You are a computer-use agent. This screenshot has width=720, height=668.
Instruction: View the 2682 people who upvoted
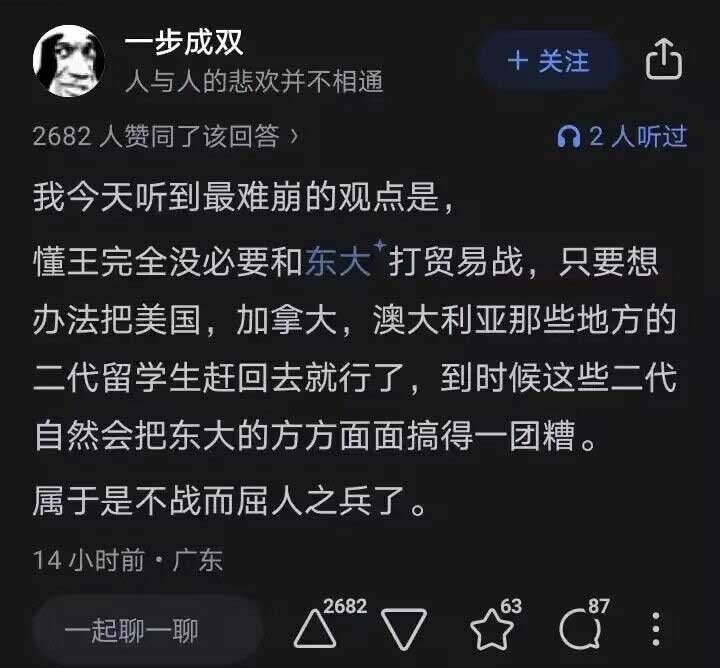165,137
